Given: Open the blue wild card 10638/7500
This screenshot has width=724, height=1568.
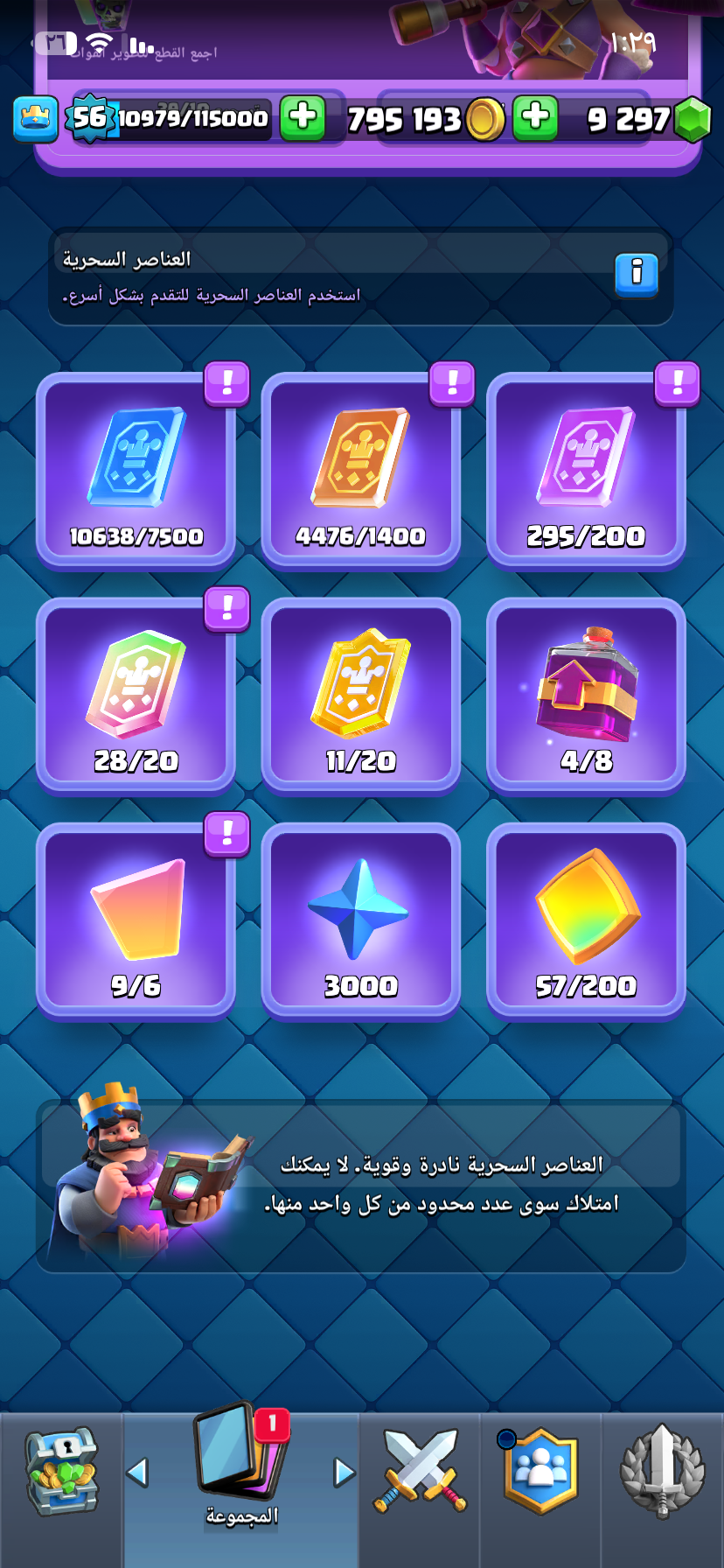Looking at the screenshot, I should pos(136,471).
